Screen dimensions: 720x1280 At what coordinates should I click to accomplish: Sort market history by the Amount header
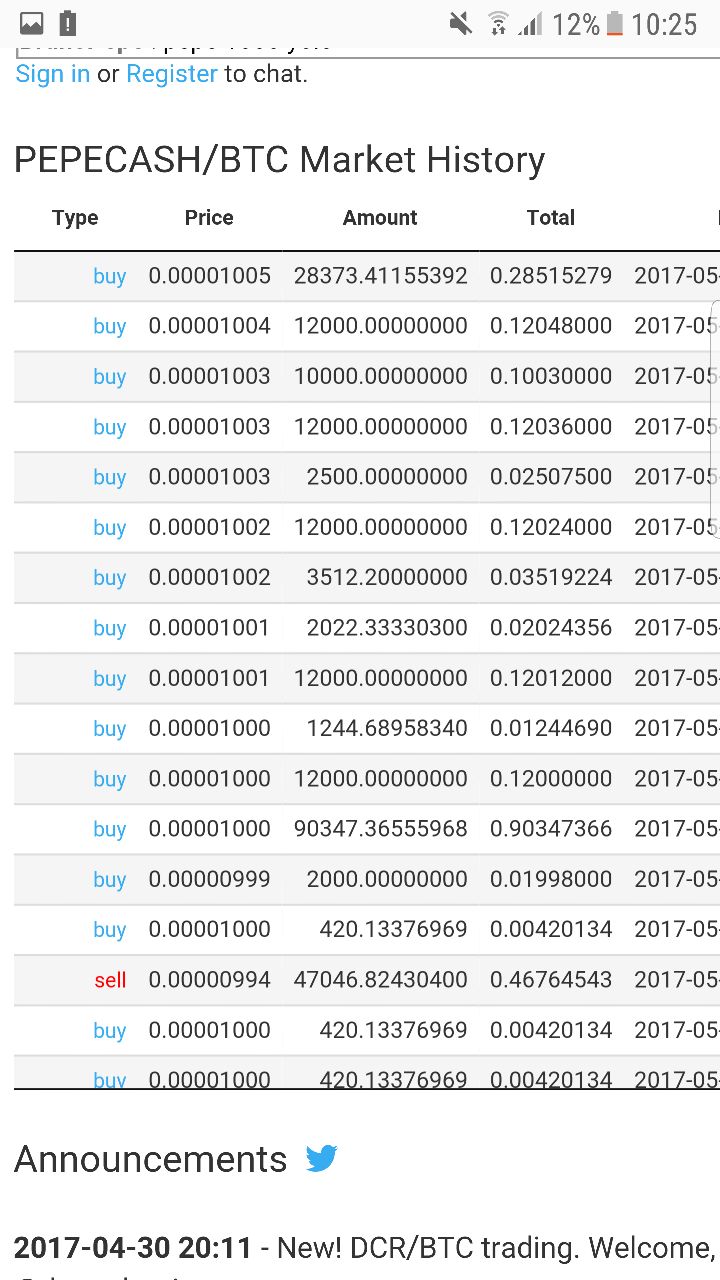pyautogui.click(x=380, y=218)
